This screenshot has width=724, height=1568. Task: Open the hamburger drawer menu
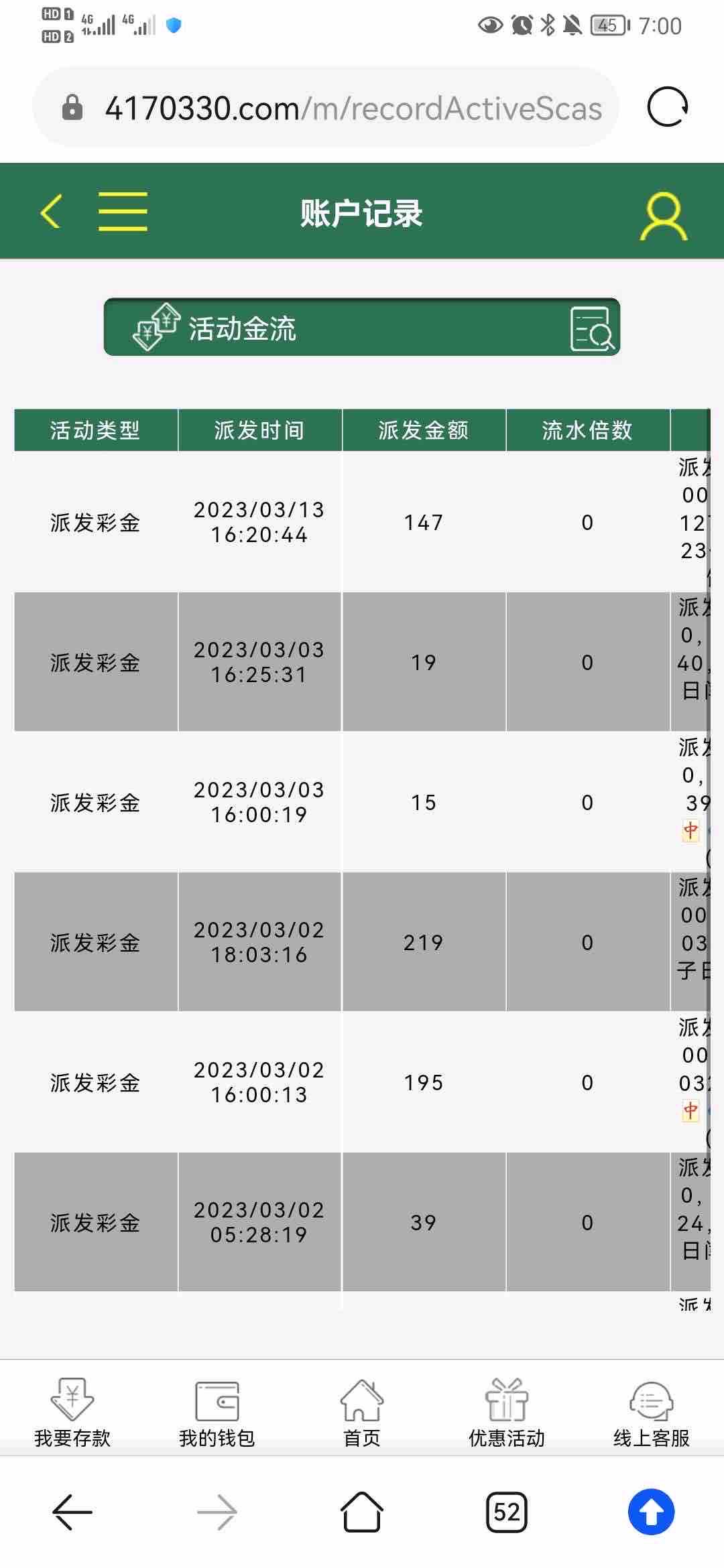coord(123,212)
